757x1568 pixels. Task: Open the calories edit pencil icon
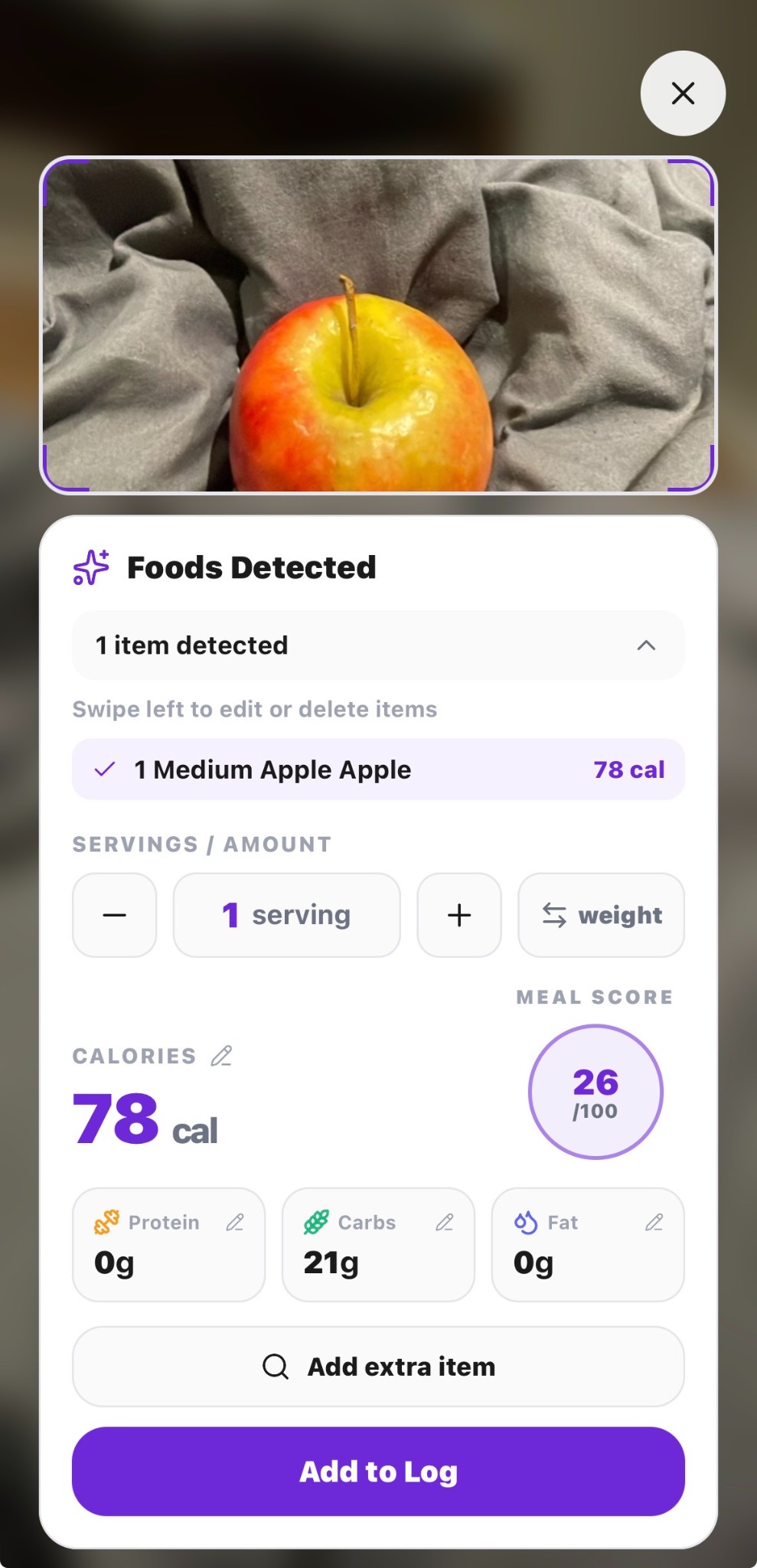coord(223,1056)
